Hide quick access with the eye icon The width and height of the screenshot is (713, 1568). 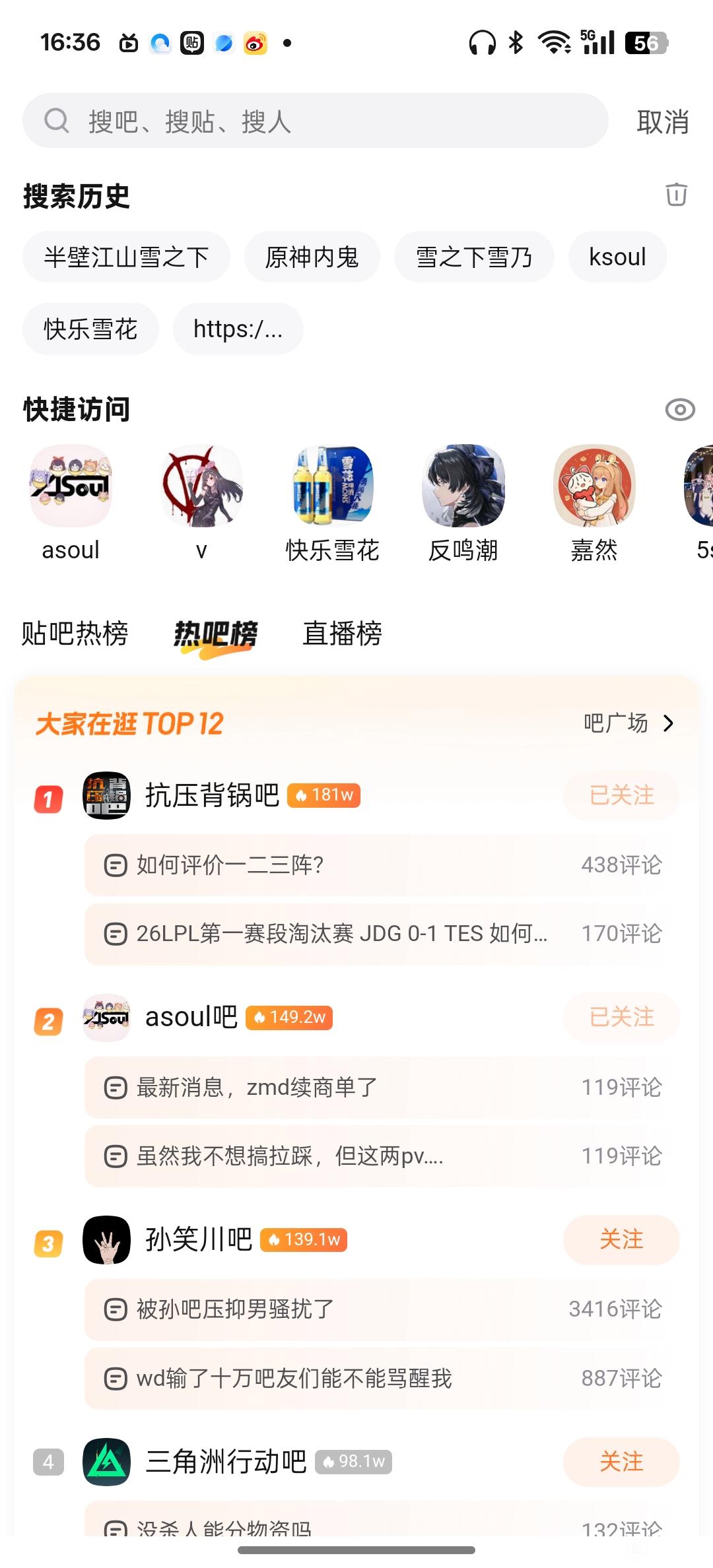[x=680, y=410]
